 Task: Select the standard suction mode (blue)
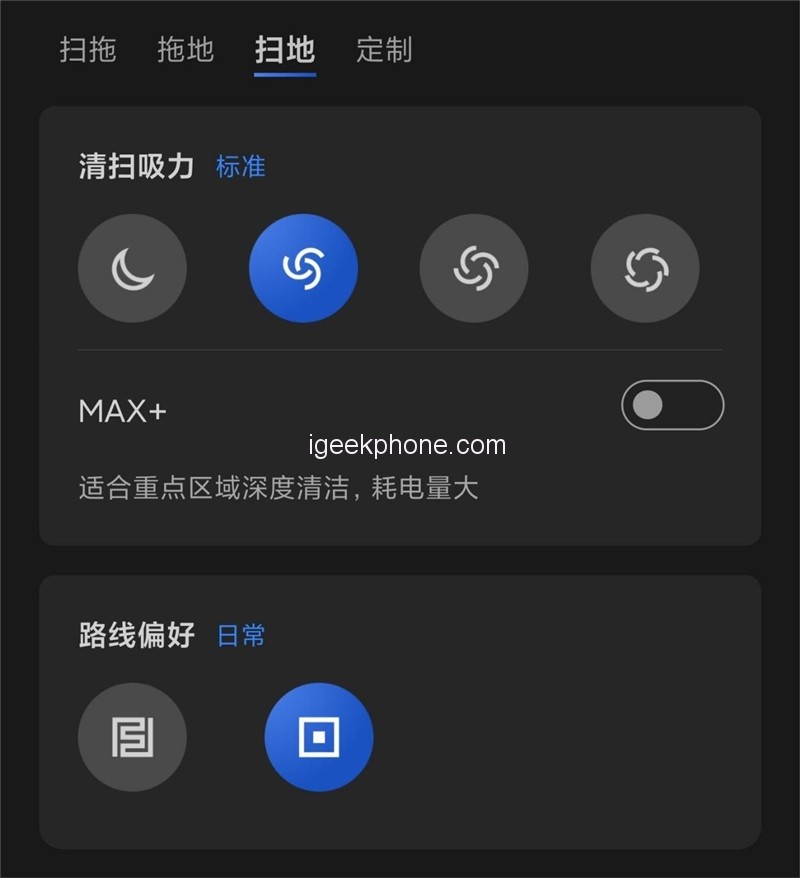coord(303,268)
